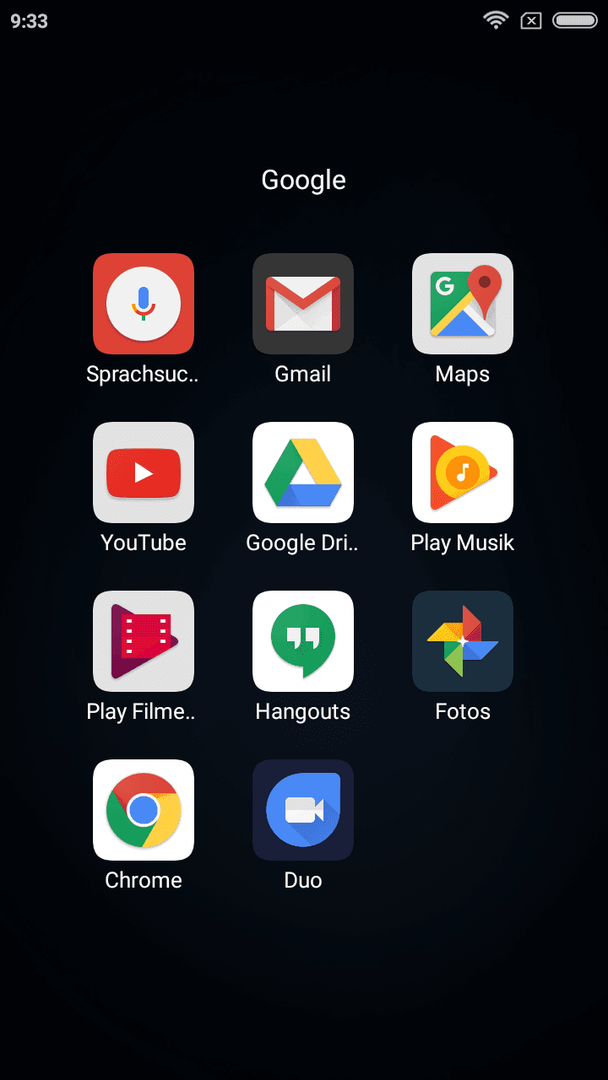Launch the Fotos app
The image size is (608, 1080).
463,641
